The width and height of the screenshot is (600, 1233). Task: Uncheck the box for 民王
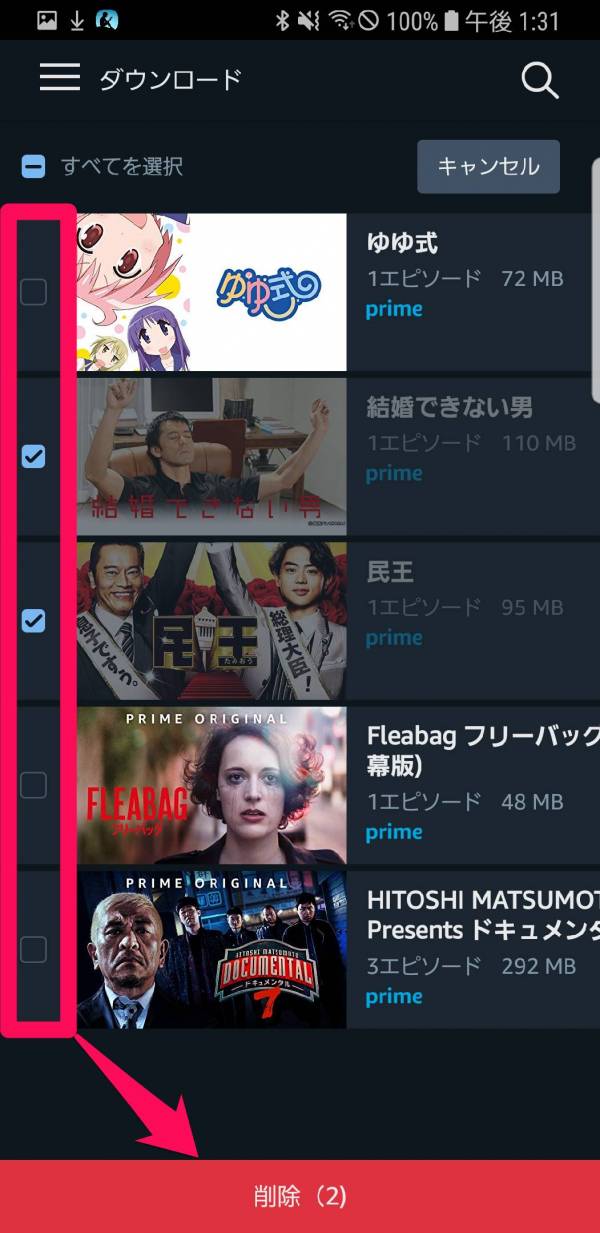tap(34, 621)
